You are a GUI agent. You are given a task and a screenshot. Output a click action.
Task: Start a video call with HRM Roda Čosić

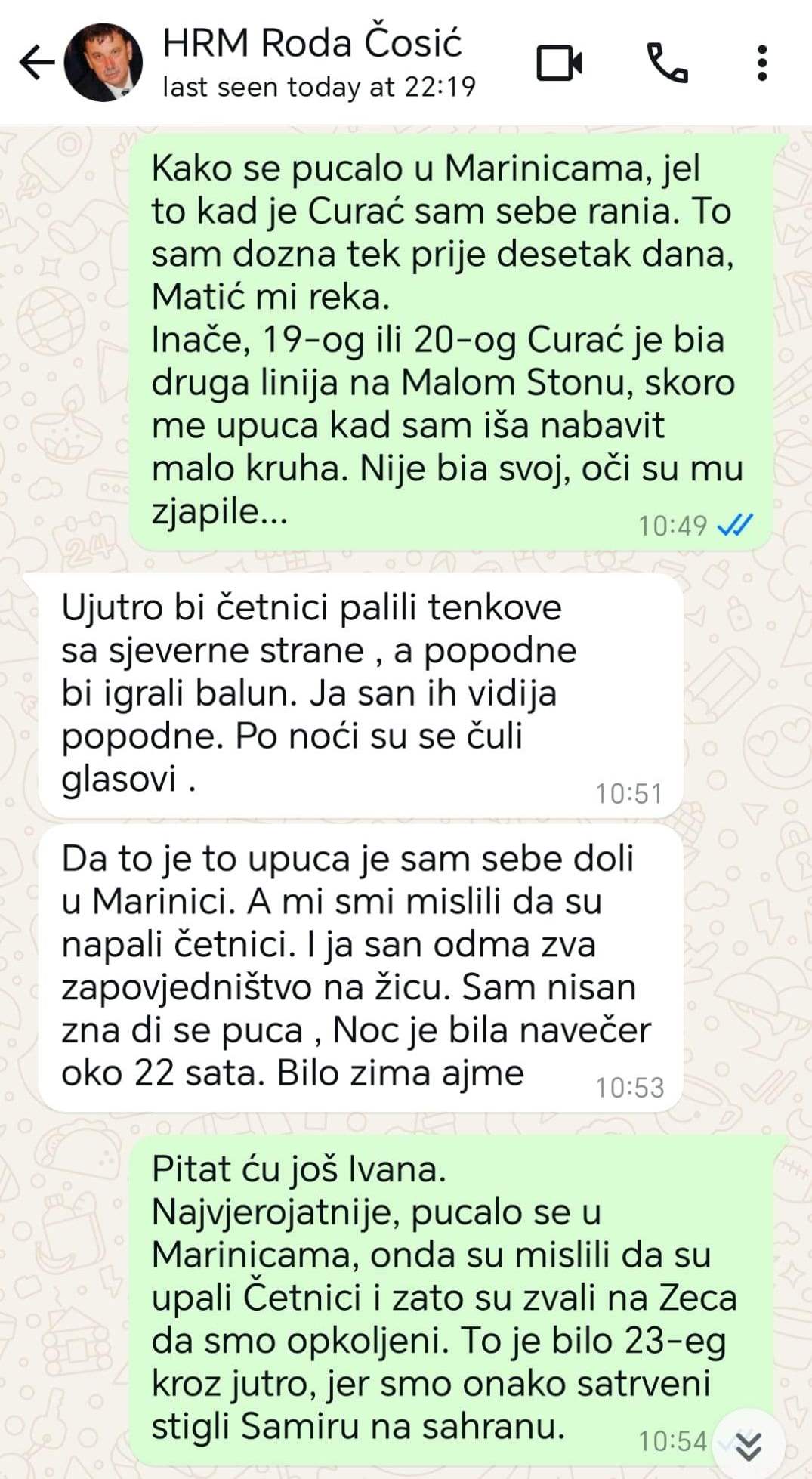click(x=559, y=63)
